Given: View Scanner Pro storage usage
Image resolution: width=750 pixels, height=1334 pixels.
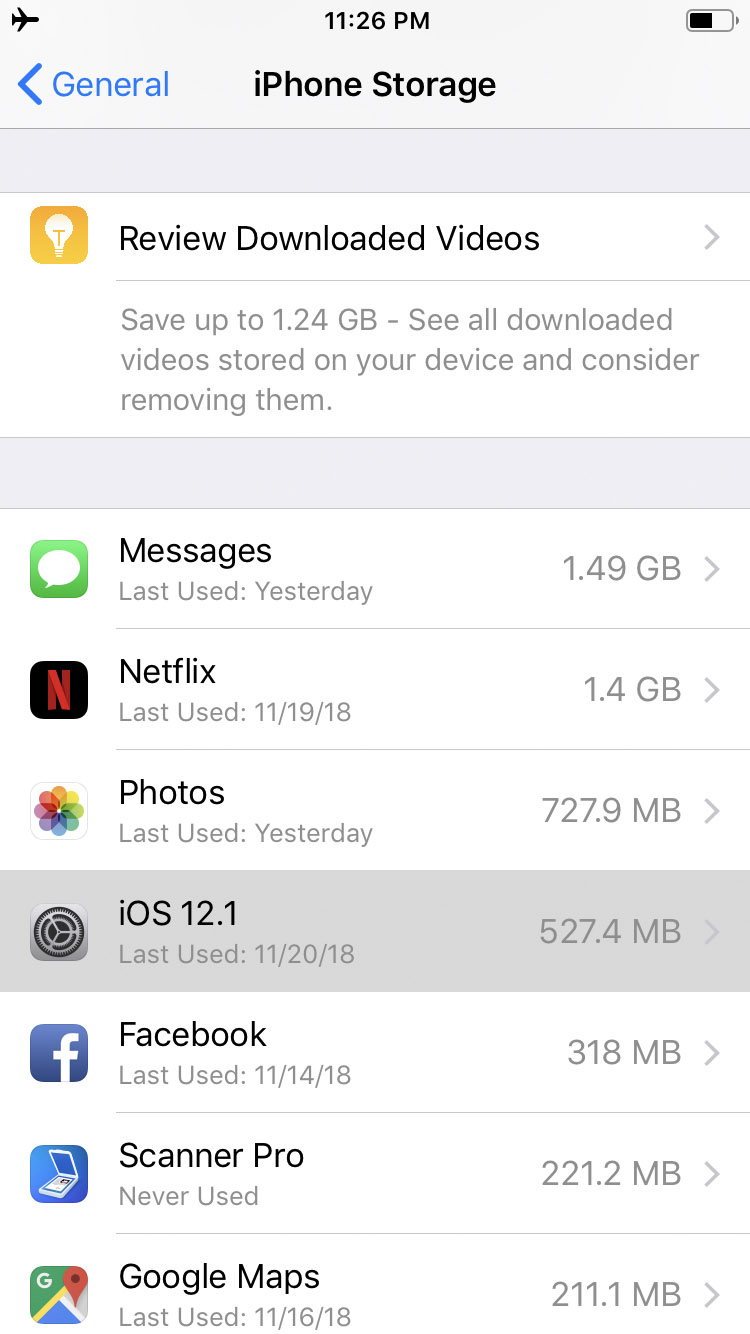Looking at the screenshot, I should coord(375,1174).
